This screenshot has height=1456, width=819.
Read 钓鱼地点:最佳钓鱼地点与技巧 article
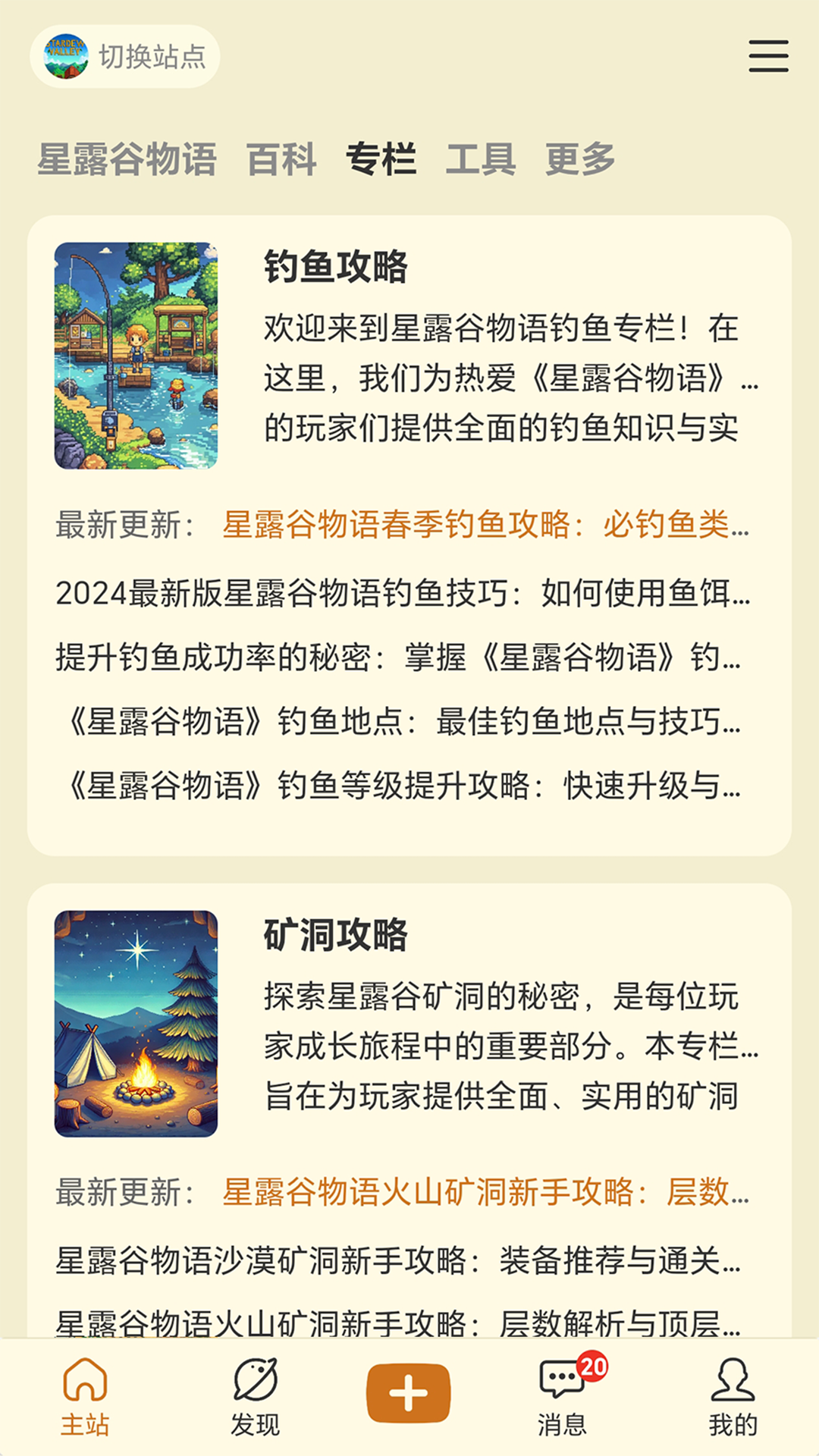402,721
